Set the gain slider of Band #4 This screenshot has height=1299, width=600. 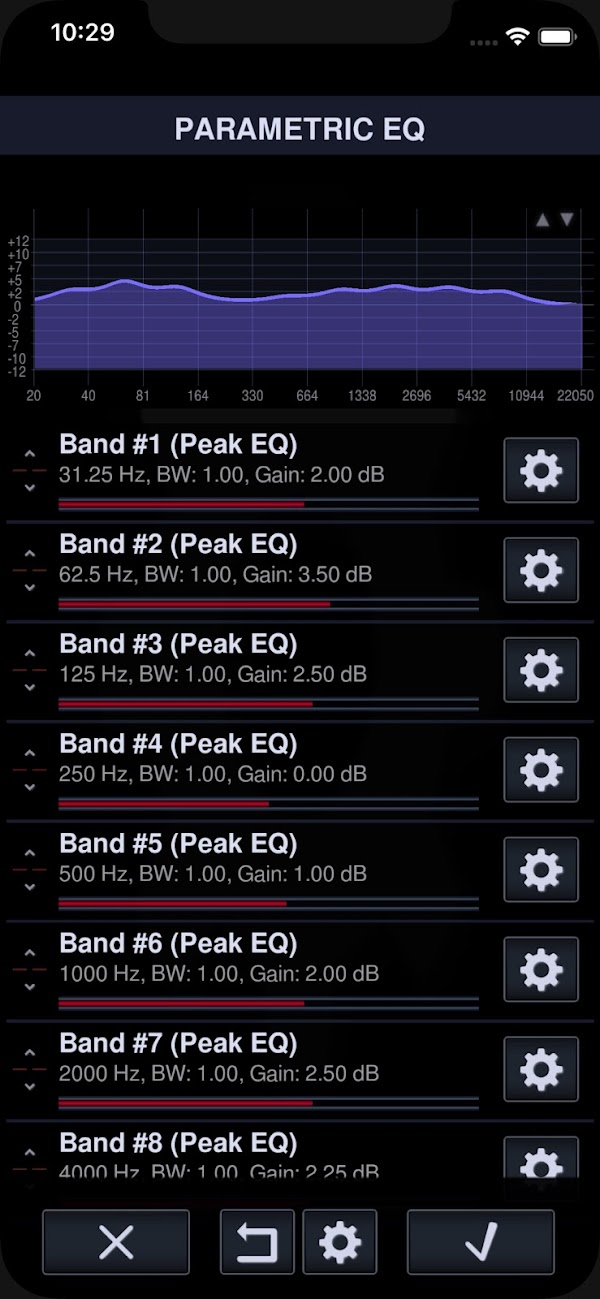pyautogui.click(x=268, y=804)
